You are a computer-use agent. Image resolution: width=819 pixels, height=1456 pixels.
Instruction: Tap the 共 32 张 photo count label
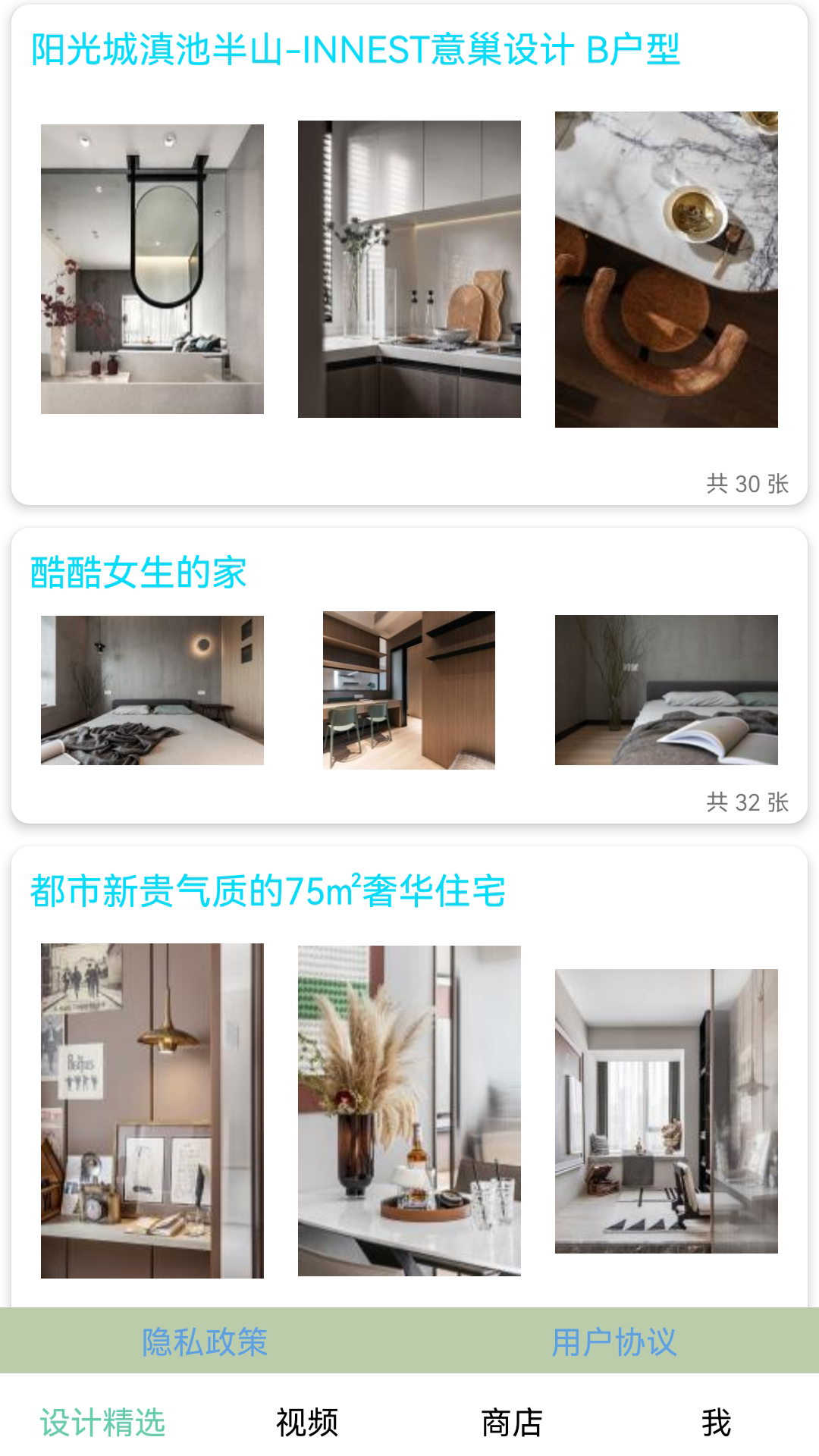click(x=746, y=801)
